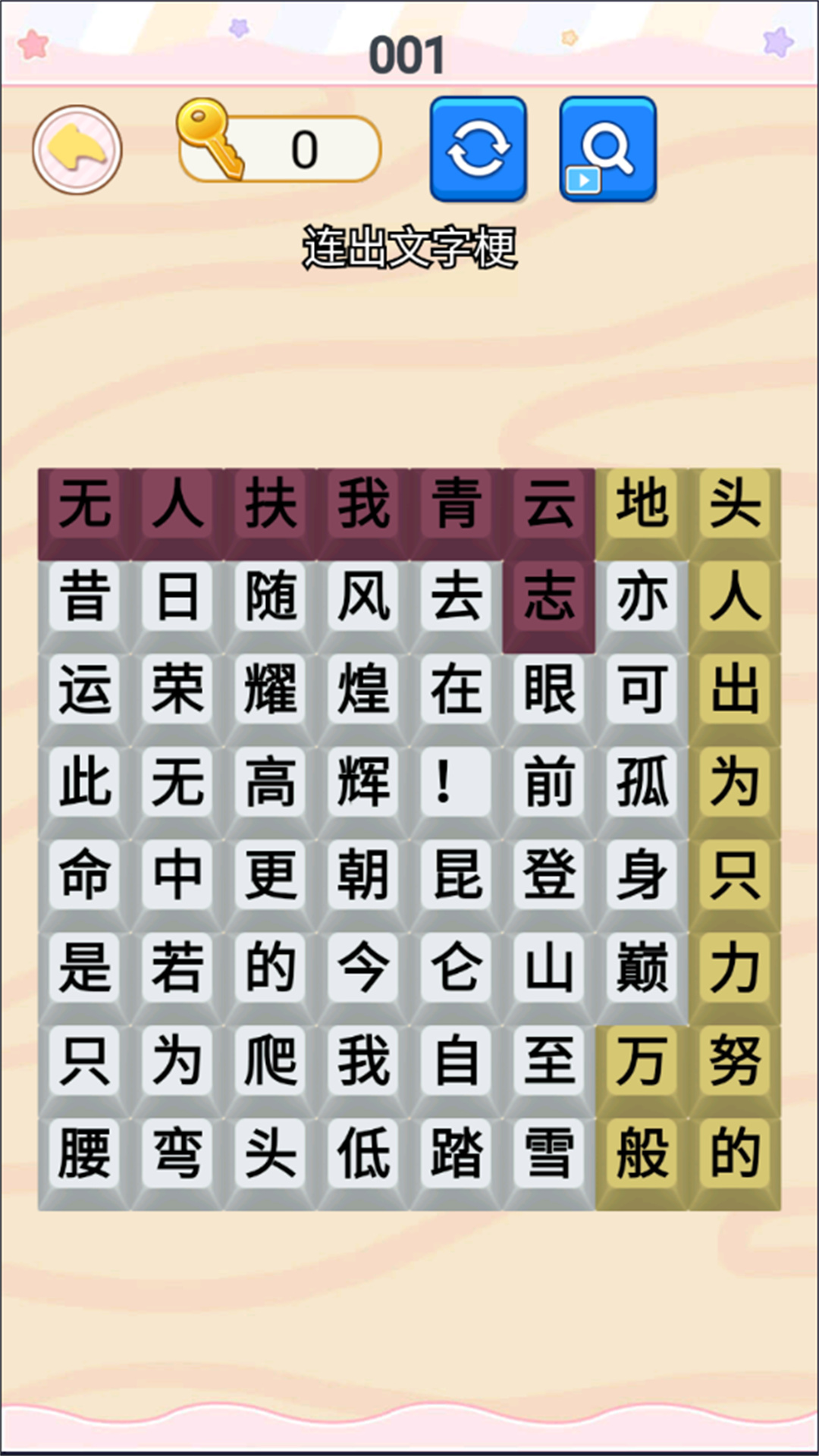
Task: Select the 爬 character tile
Action: tap(270, 1060)
